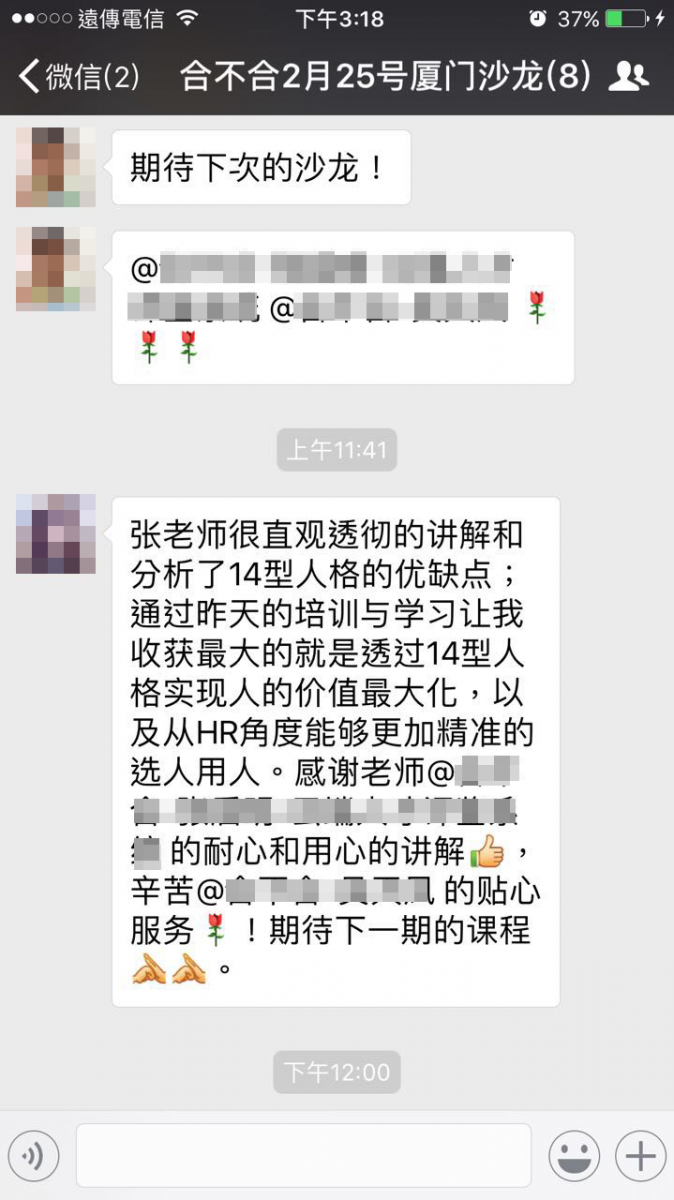Open avatar of the 张老师 message sender
Viewport: 674px width, 1200px height.
56,534
